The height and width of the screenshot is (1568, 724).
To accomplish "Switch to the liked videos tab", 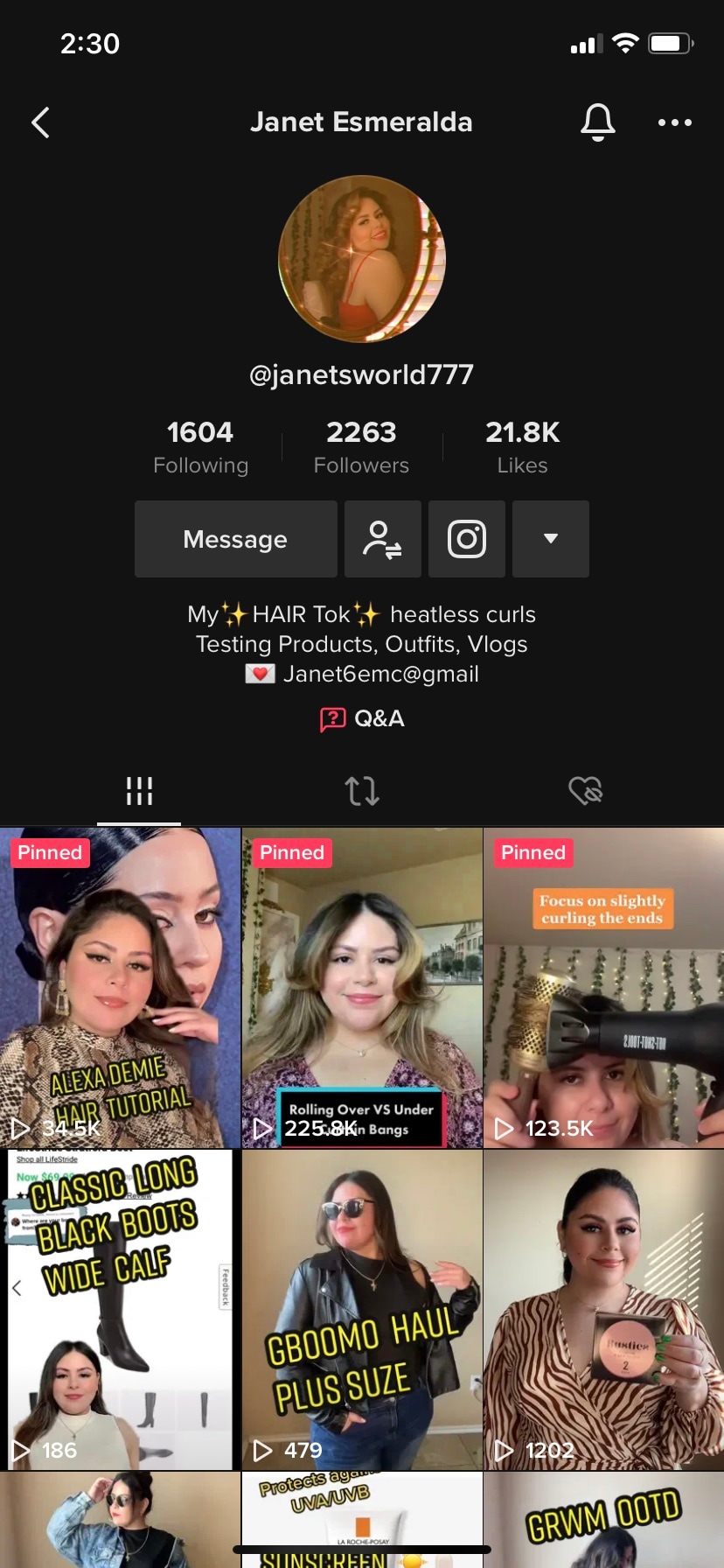I will 585,791.
